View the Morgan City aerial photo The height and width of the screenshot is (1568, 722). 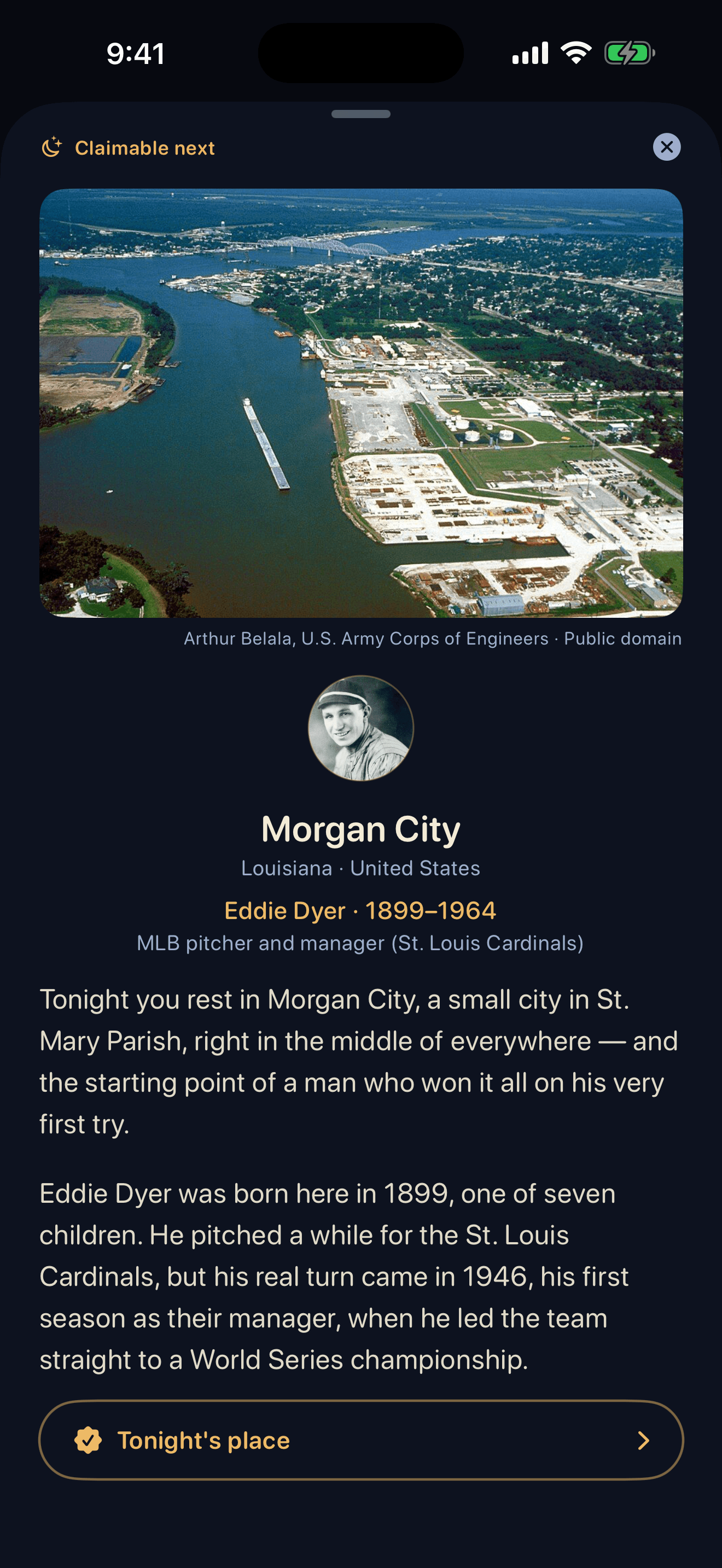tap(361, 403)
